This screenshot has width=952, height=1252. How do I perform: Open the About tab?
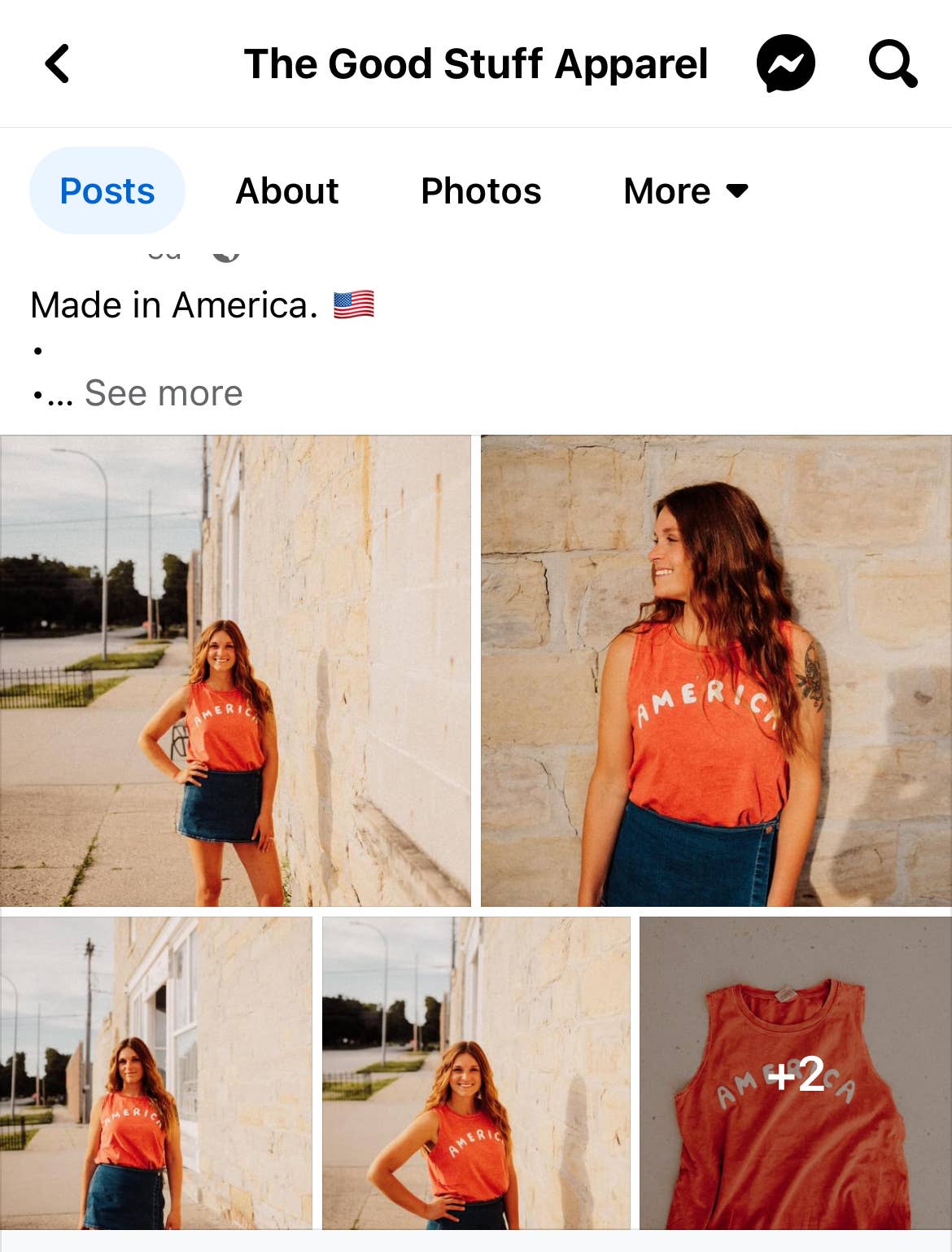click(x=287, y=191)
